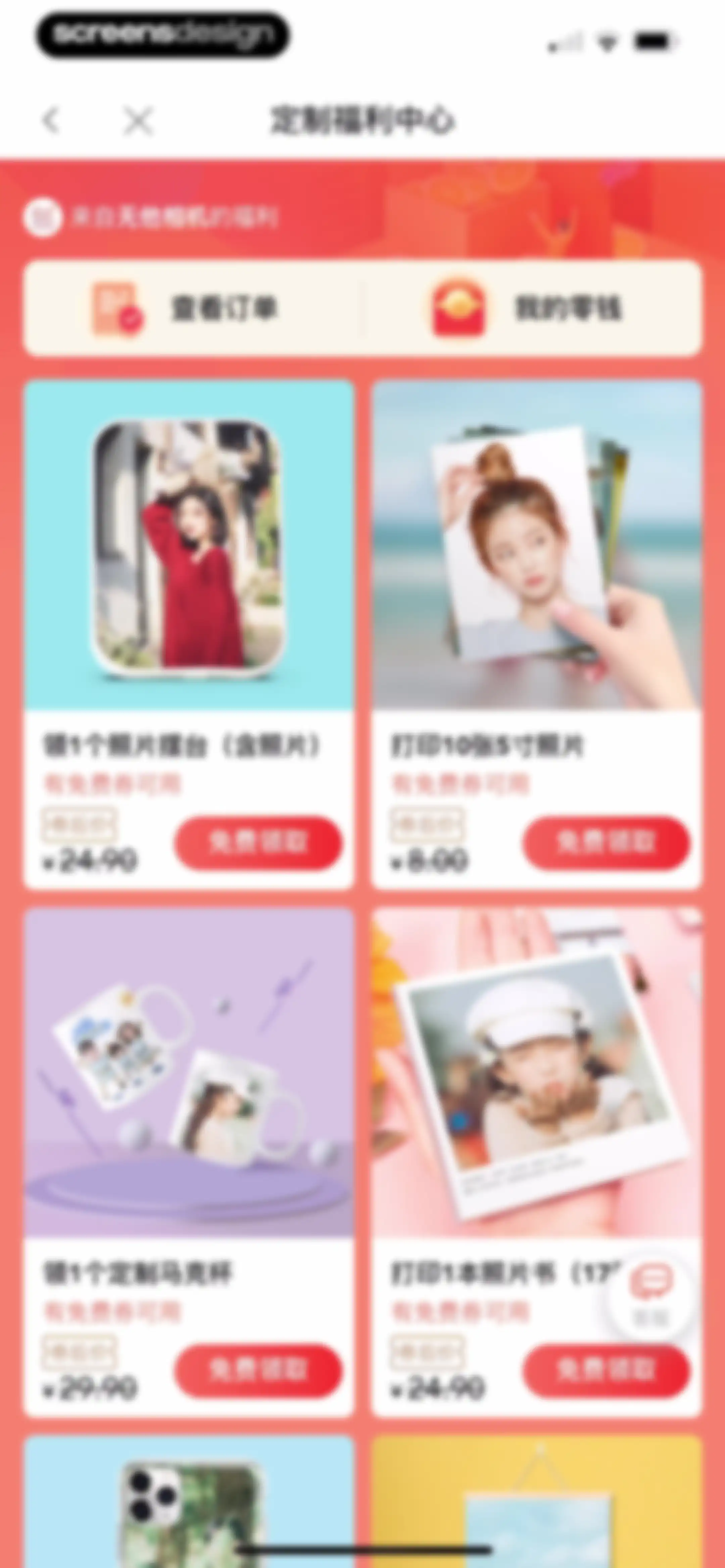Claim the photo stand for free
Image resolution: width=725 pixels, height=1568 pixels.
259,842
